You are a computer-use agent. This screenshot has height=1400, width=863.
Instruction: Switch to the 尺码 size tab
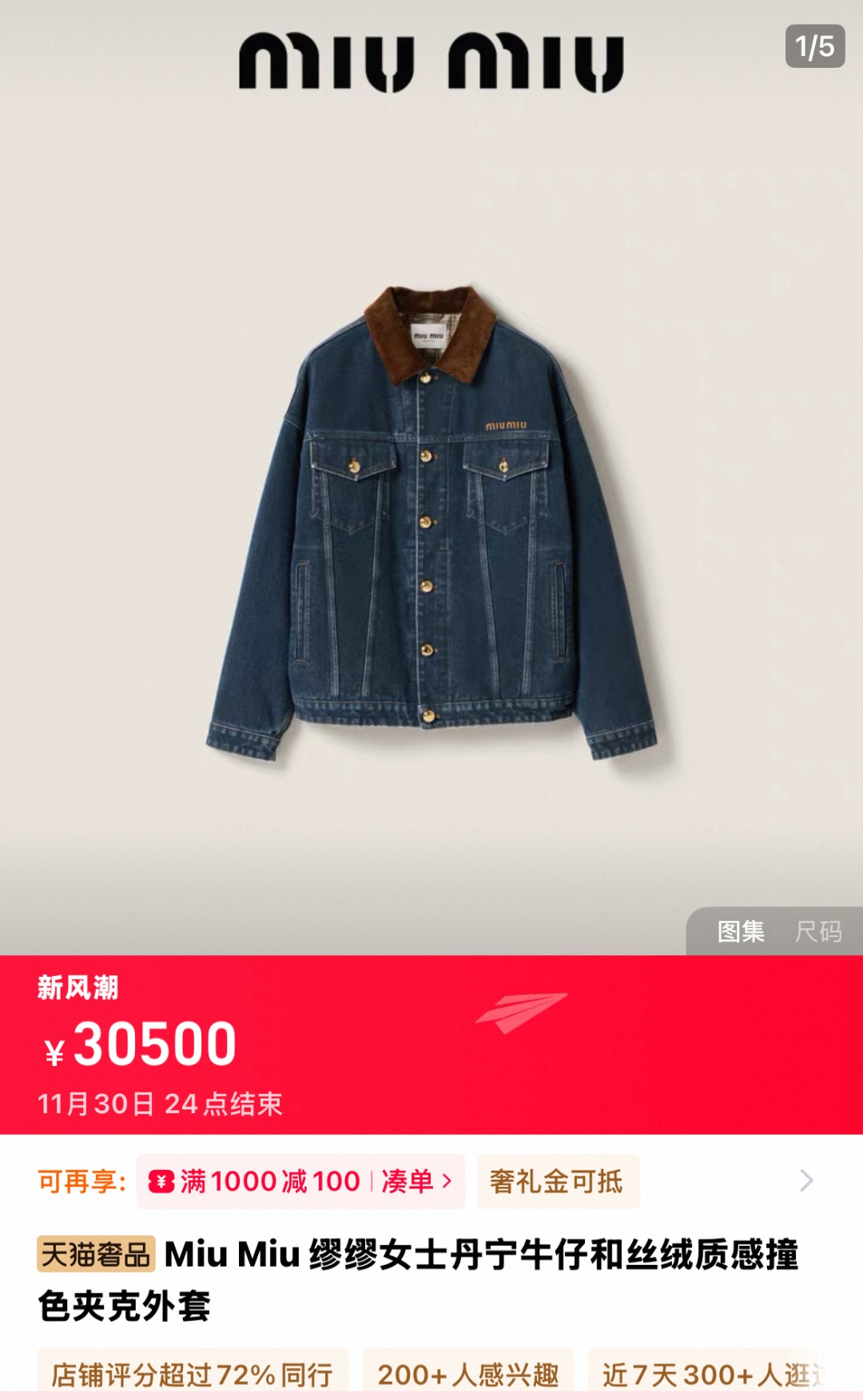(x=818, y=931)
